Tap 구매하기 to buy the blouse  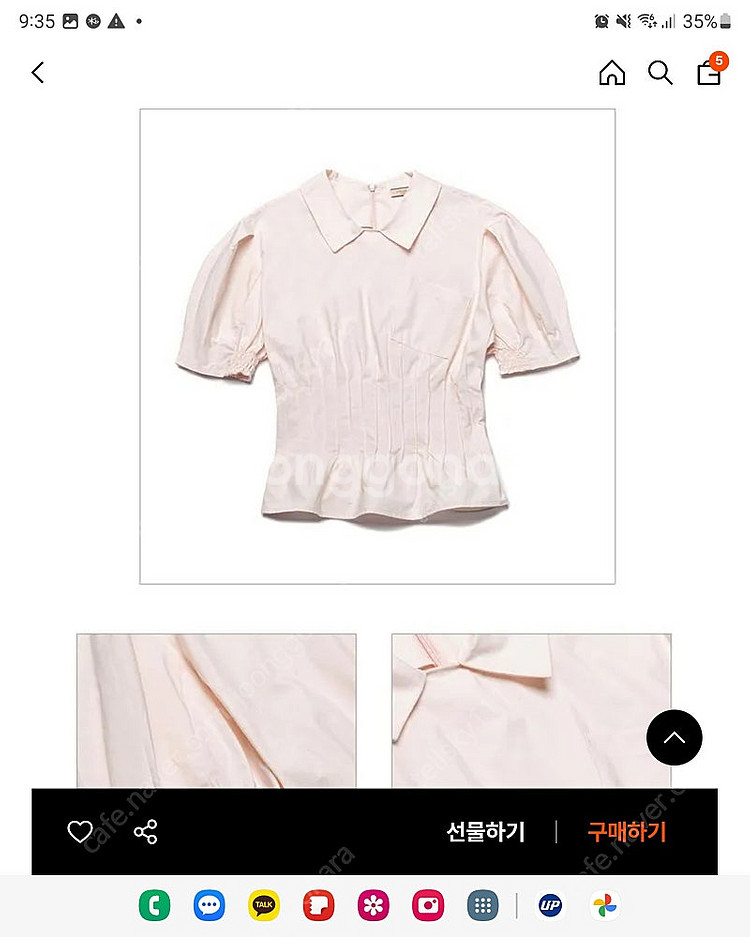coord(626,832)
